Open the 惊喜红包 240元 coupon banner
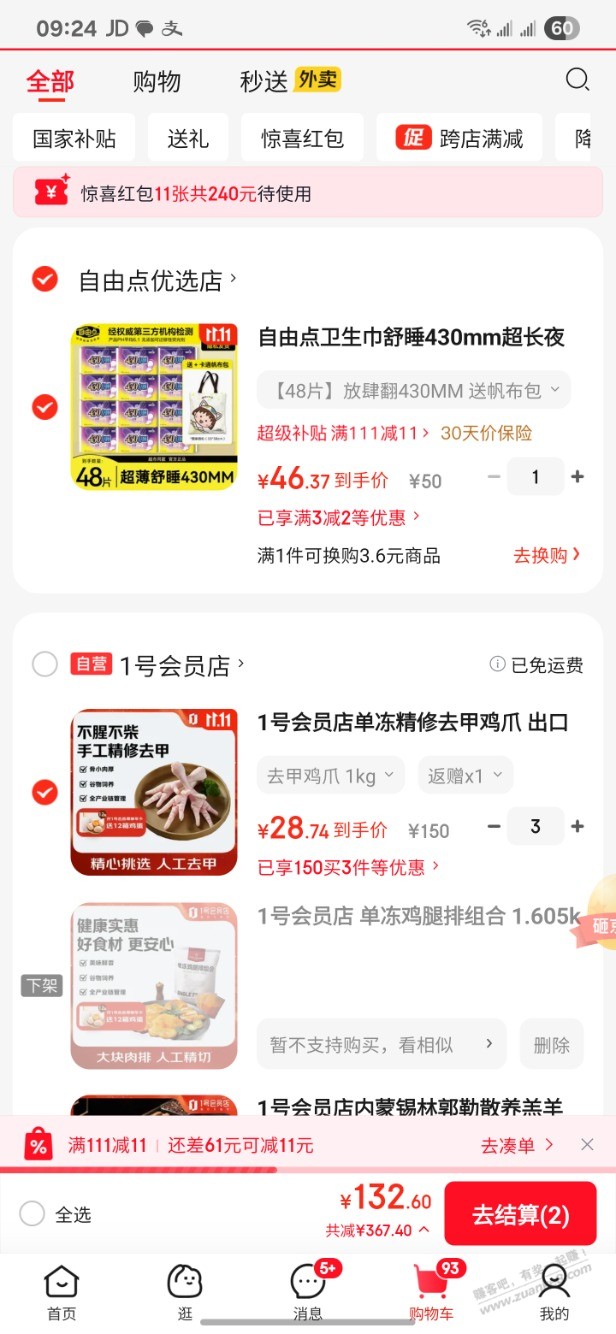This screenshot has width=616, height=1334. [307, 193]
